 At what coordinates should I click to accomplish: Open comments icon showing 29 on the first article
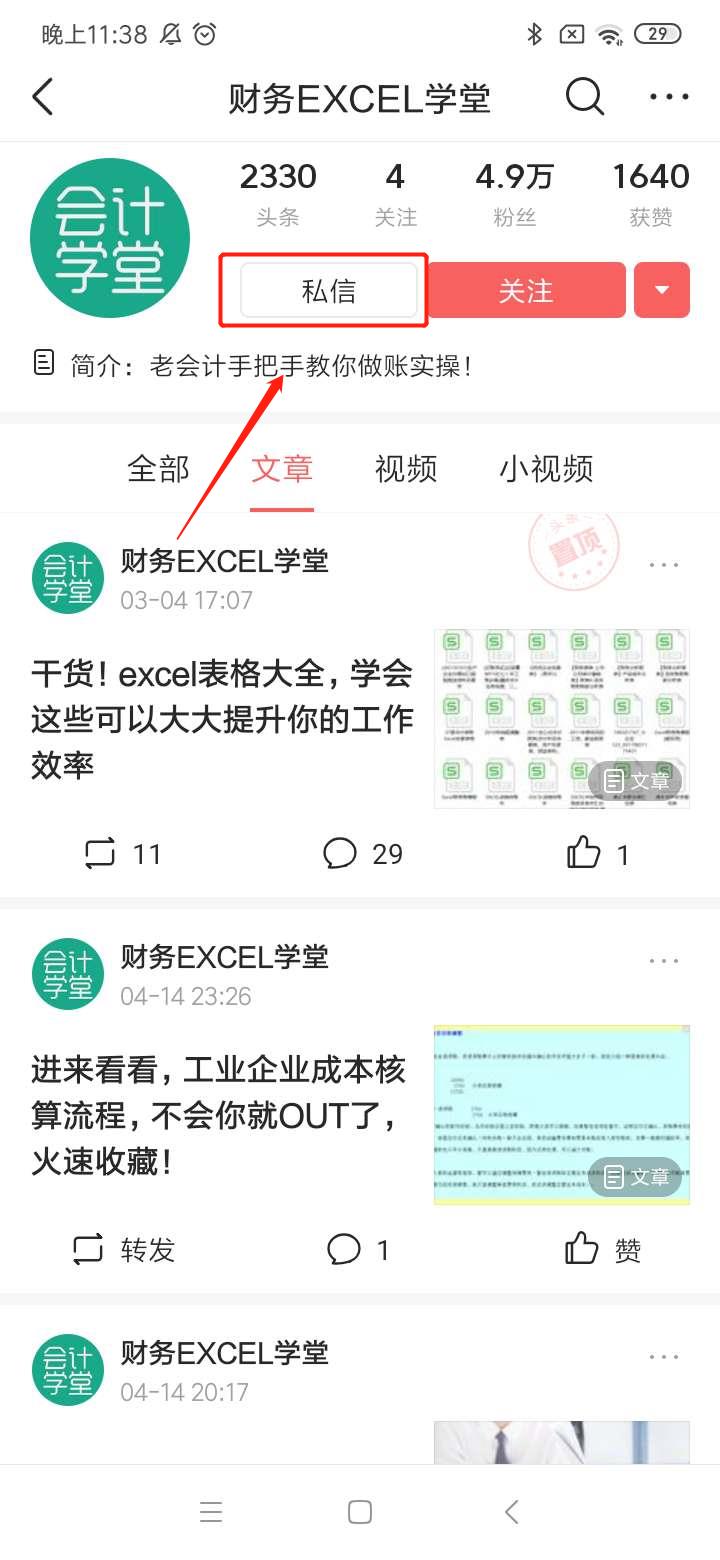(340, 853)
